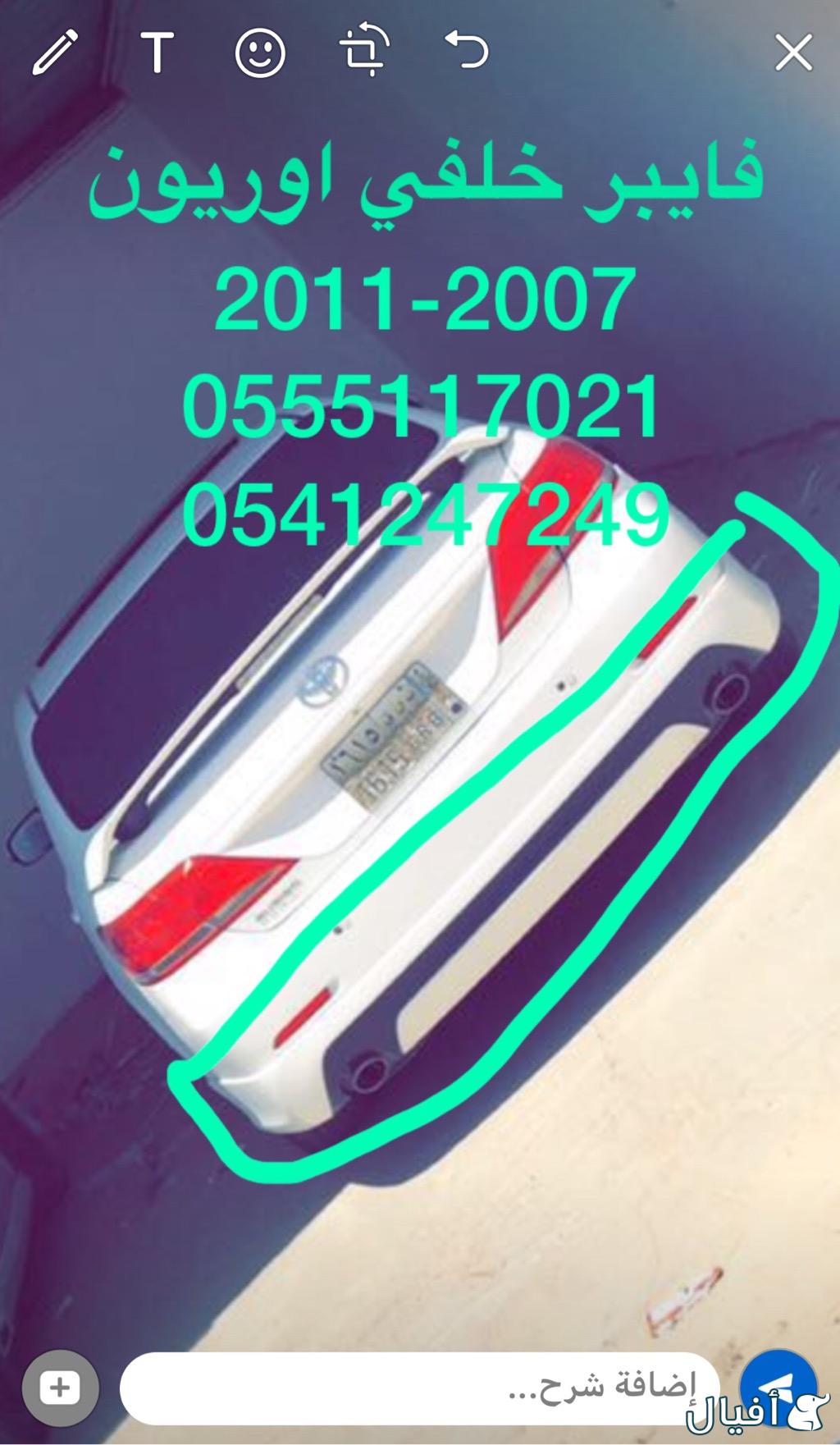Open the emoji sticker picker
Viewport: 840px width, 1445px height.
point(260,53)
